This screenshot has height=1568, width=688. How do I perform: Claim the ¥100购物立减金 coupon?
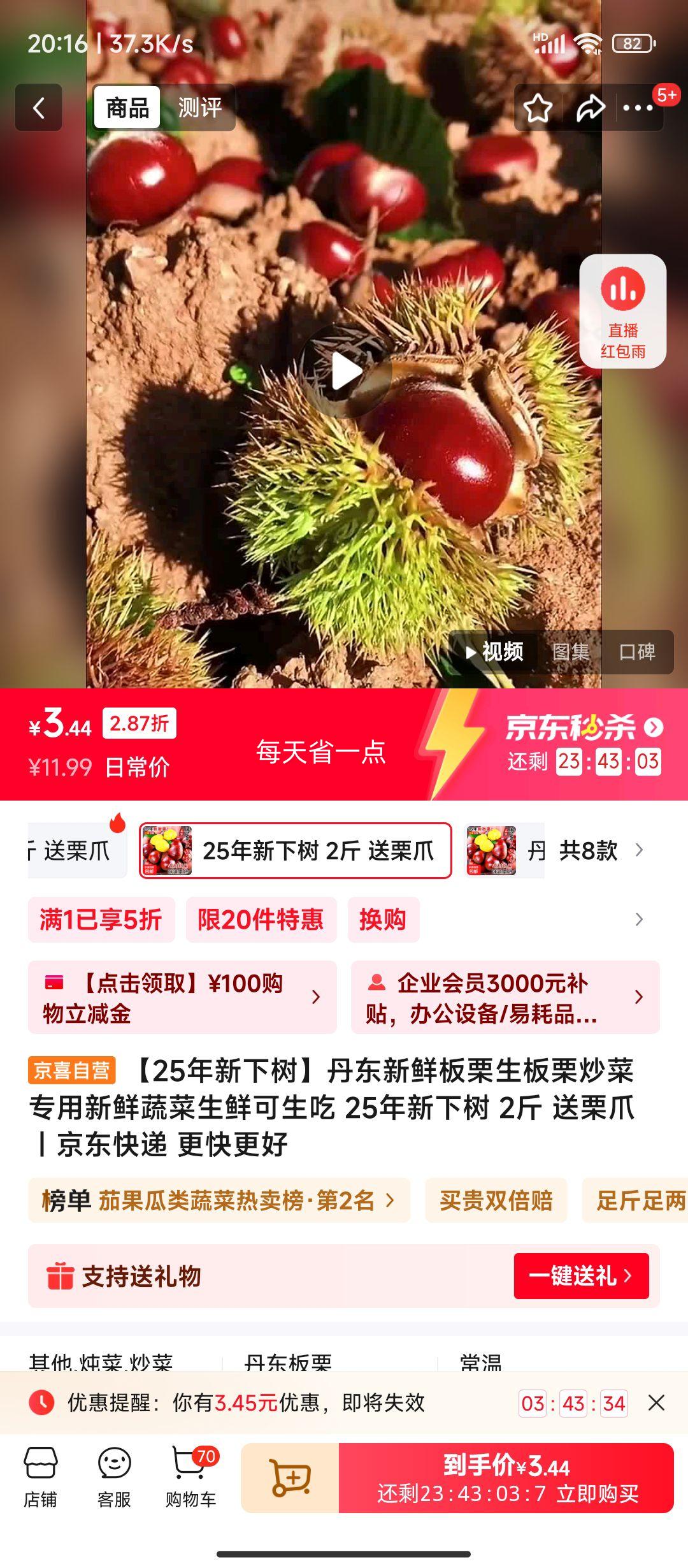182,997
